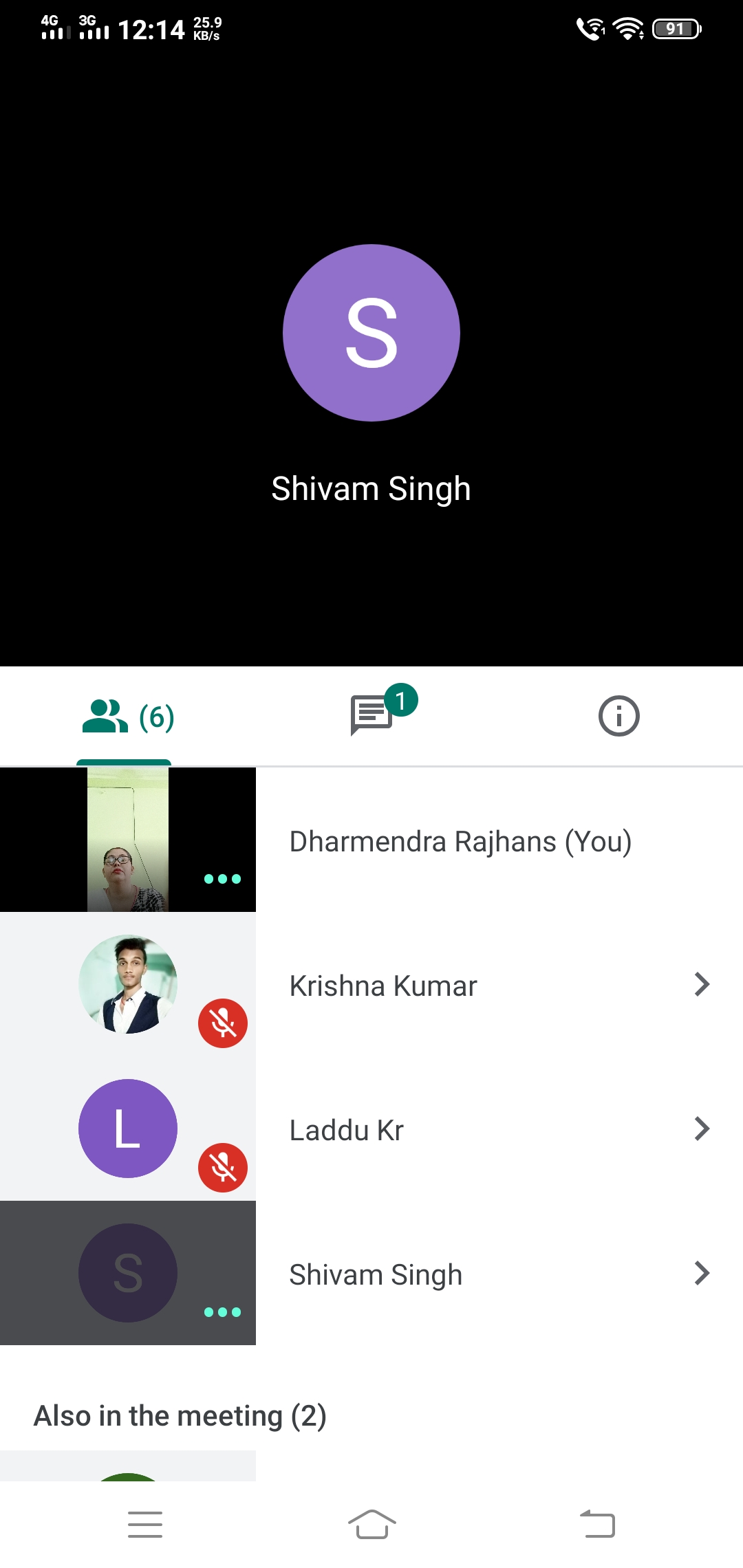
Task: Open the meeting info tab
Action: 618,716
